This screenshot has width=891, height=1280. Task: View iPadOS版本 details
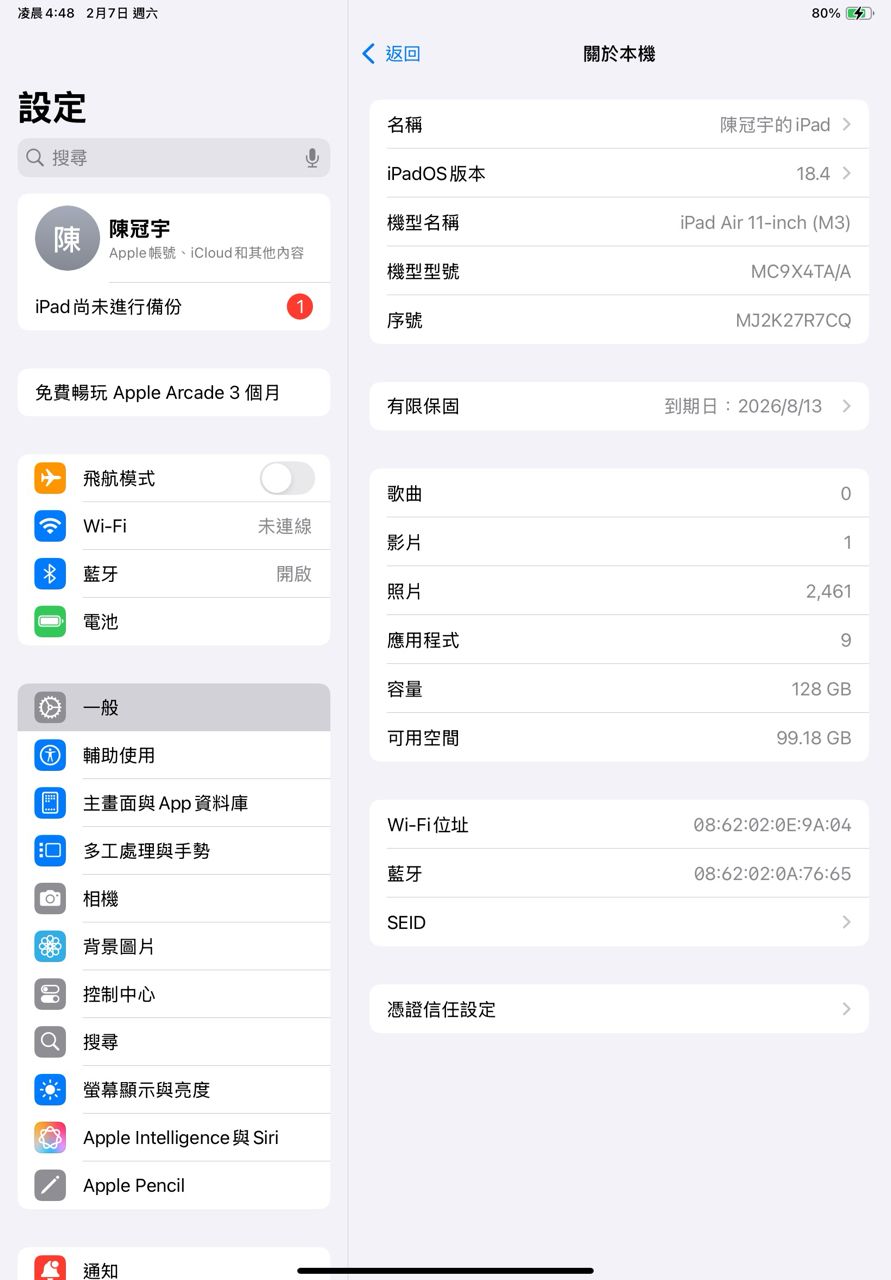click(x=618, y=174)
